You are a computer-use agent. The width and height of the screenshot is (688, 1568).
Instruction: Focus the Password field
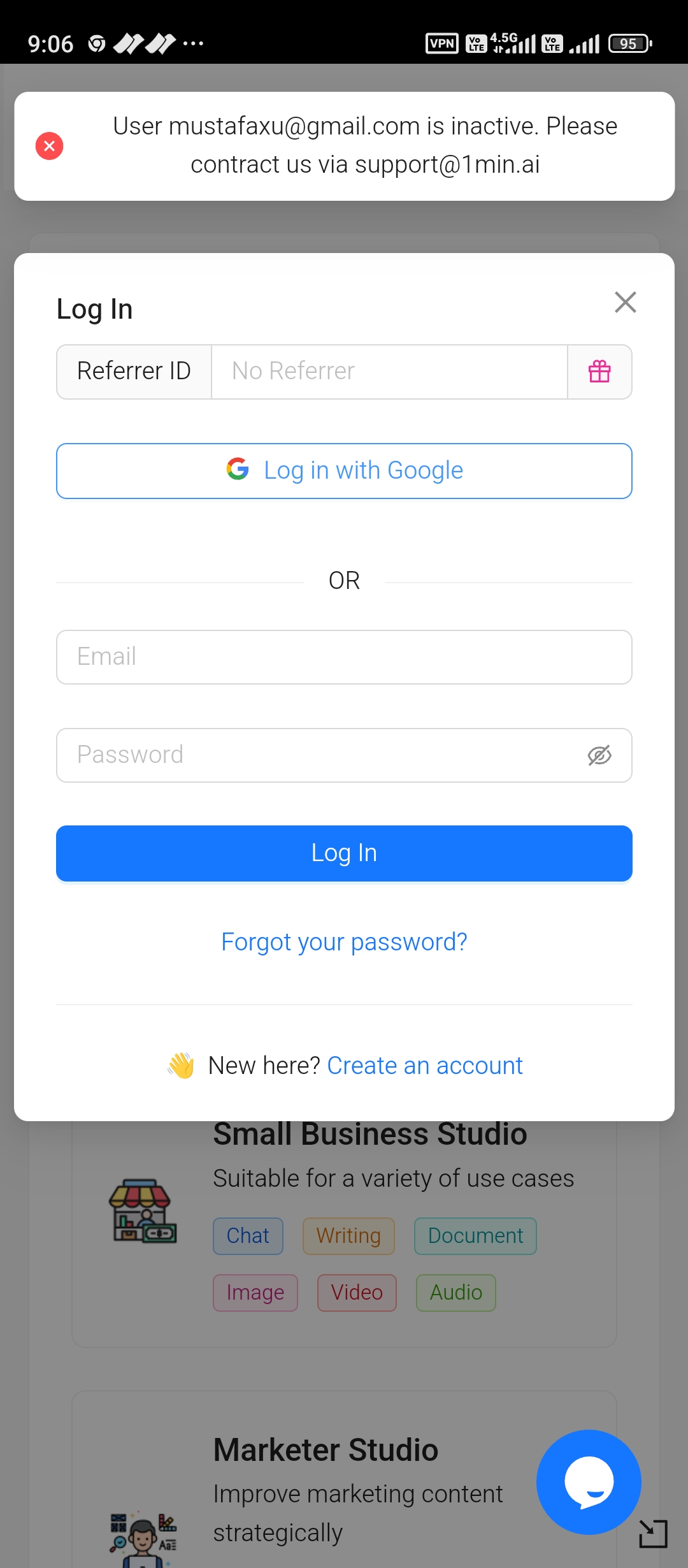(x=344, y=755)
